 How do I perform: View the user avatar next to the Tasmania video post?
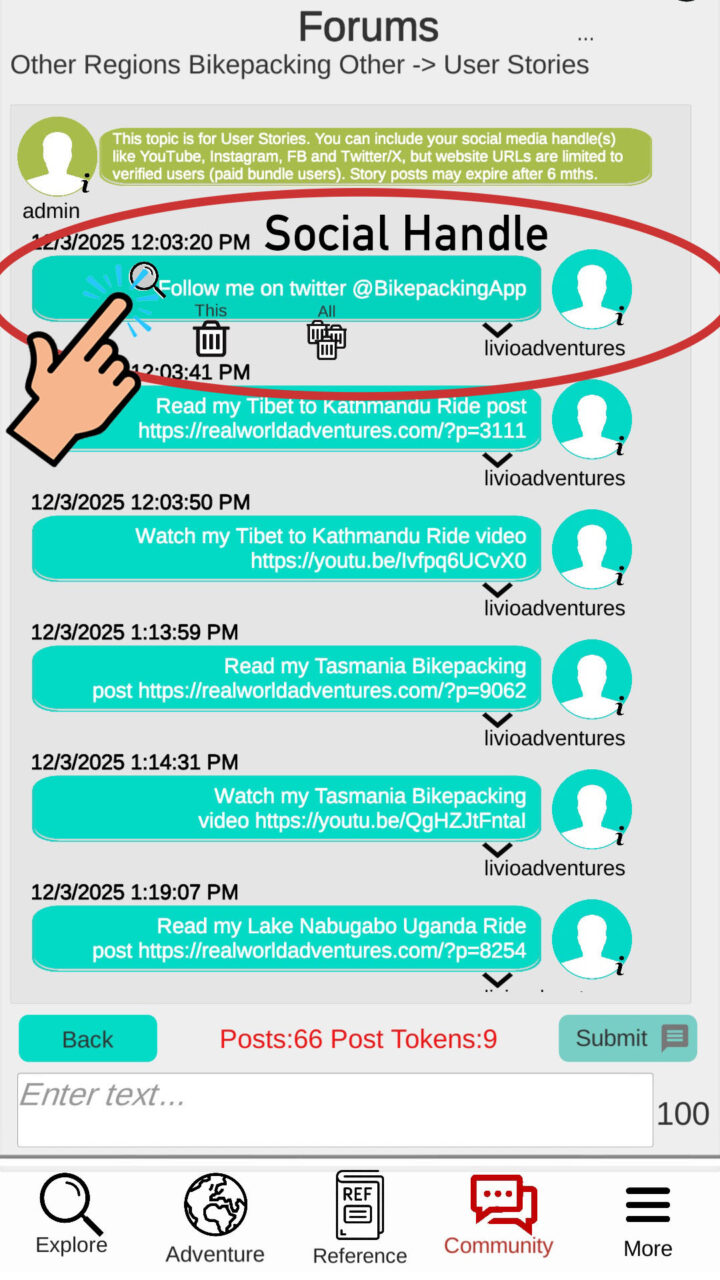point(592,809)
